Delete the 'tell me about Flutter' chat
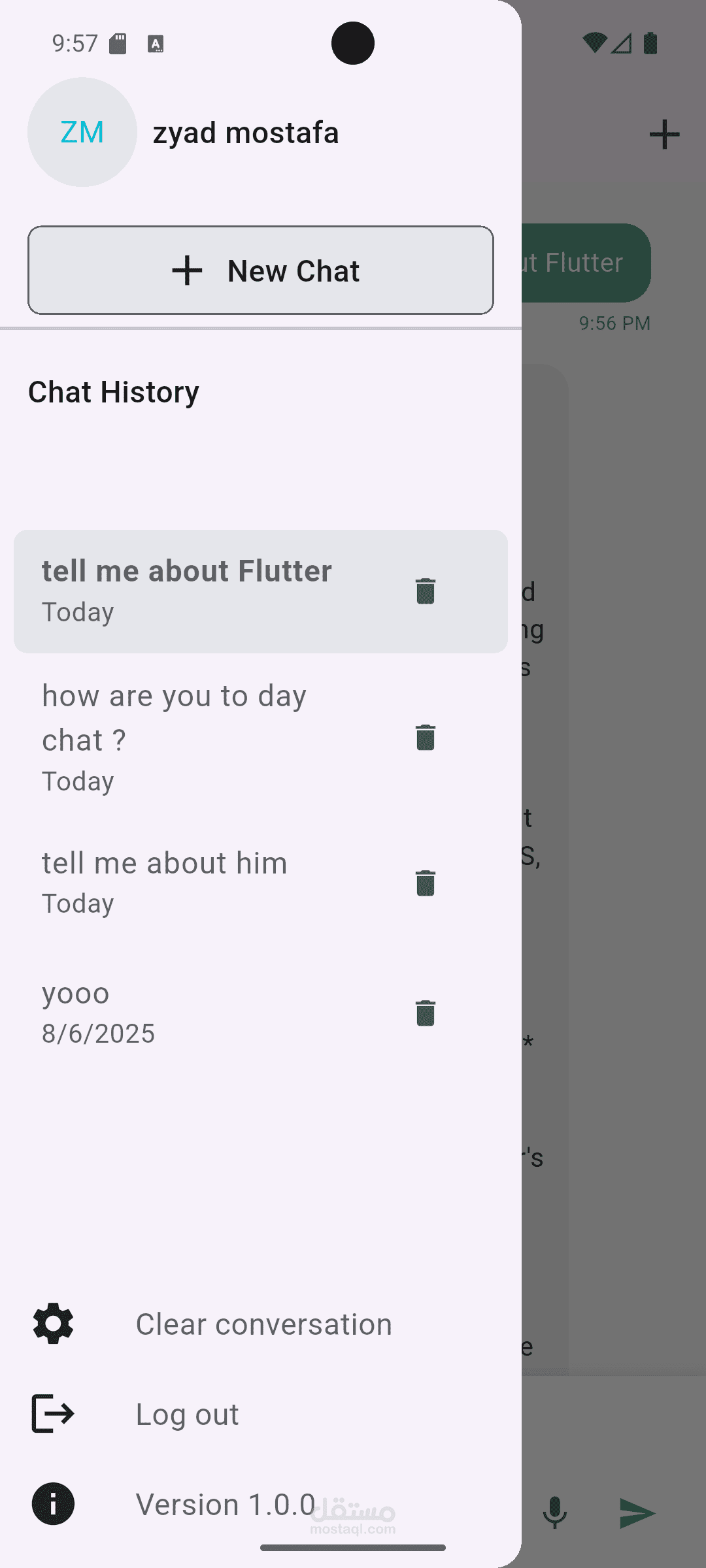The image size is (706, 1568). tap(425, 591)
